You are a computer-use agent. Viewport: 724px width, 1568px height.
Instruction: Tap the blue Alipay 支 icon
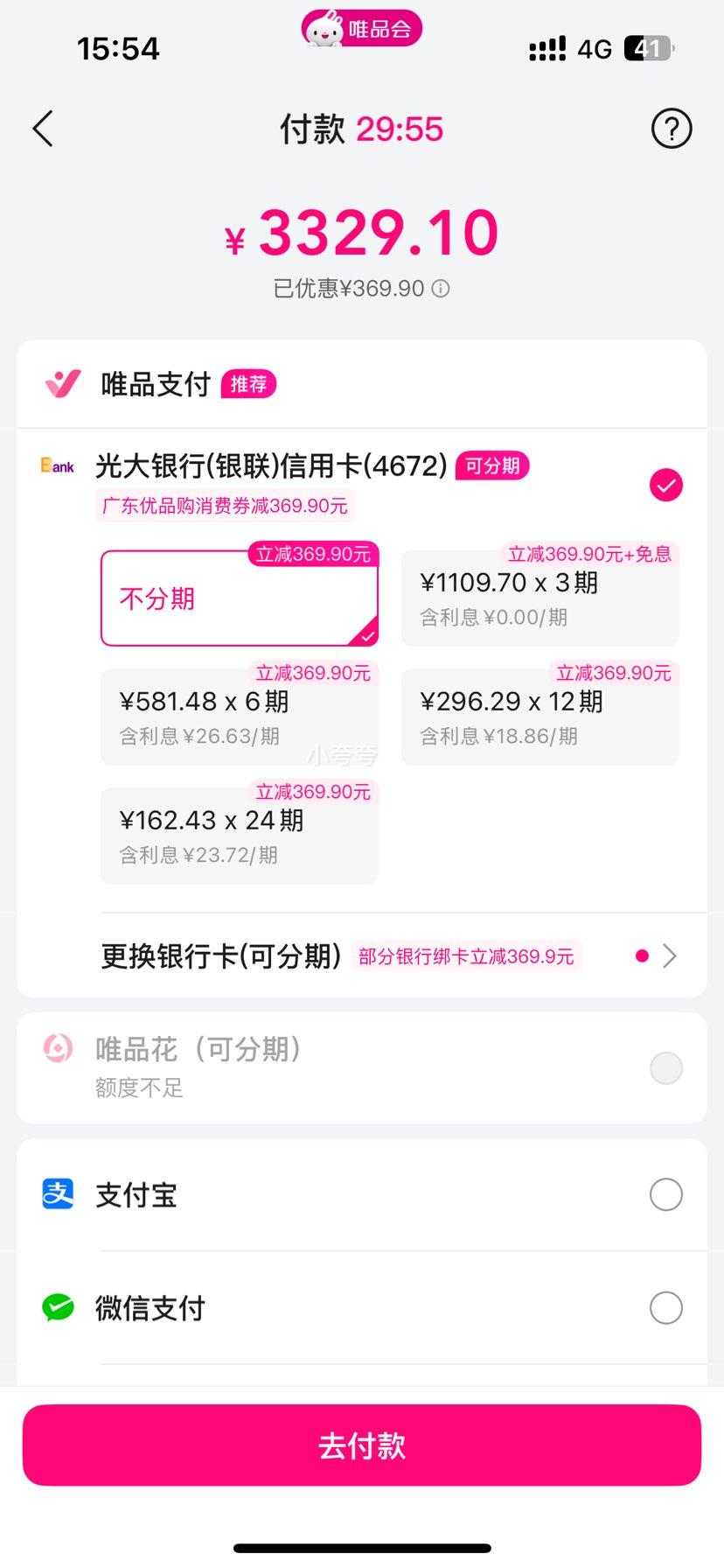pos(56,1194)
